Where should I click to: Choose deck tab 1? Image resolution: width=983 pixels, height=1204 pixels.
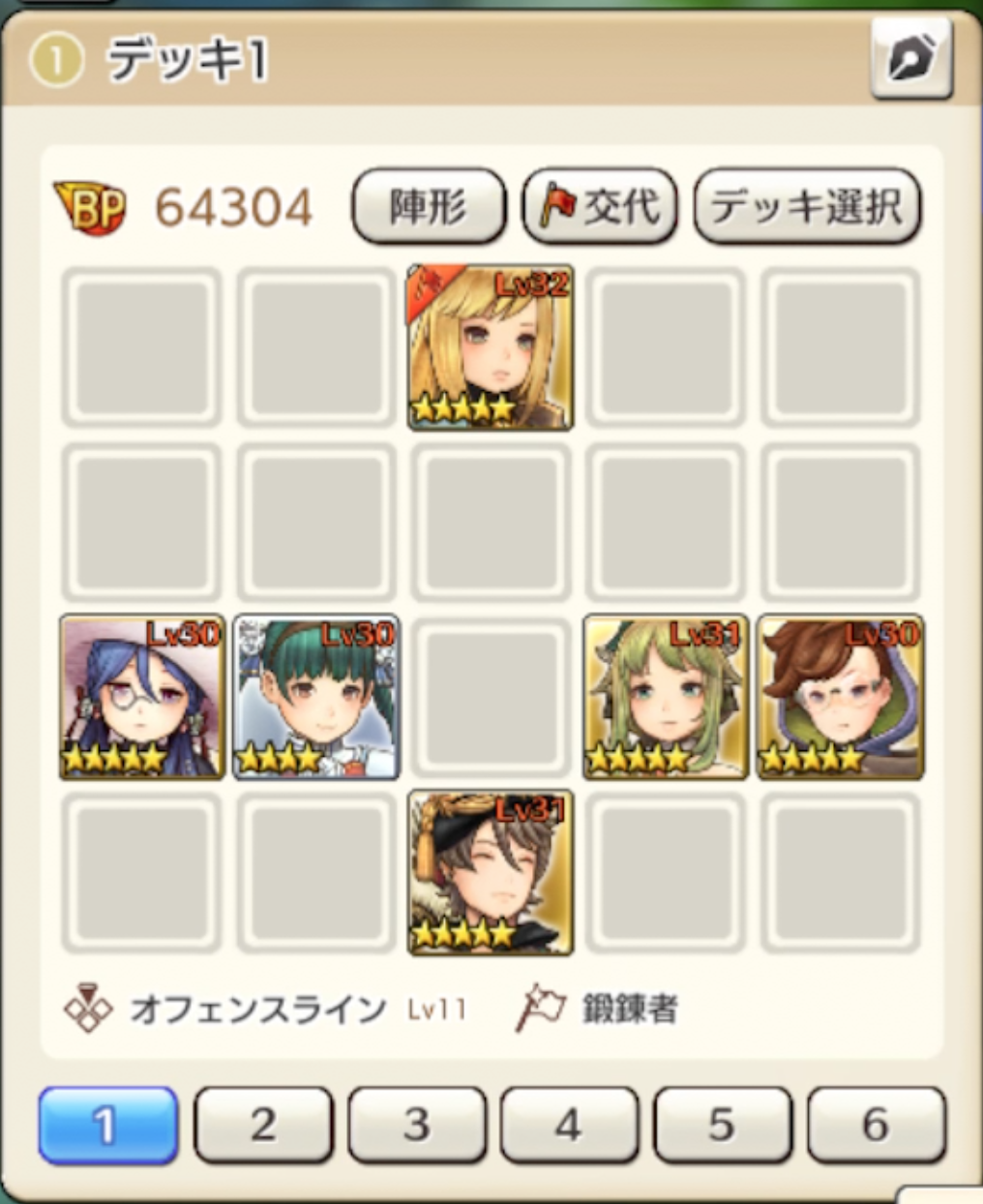108,1125
